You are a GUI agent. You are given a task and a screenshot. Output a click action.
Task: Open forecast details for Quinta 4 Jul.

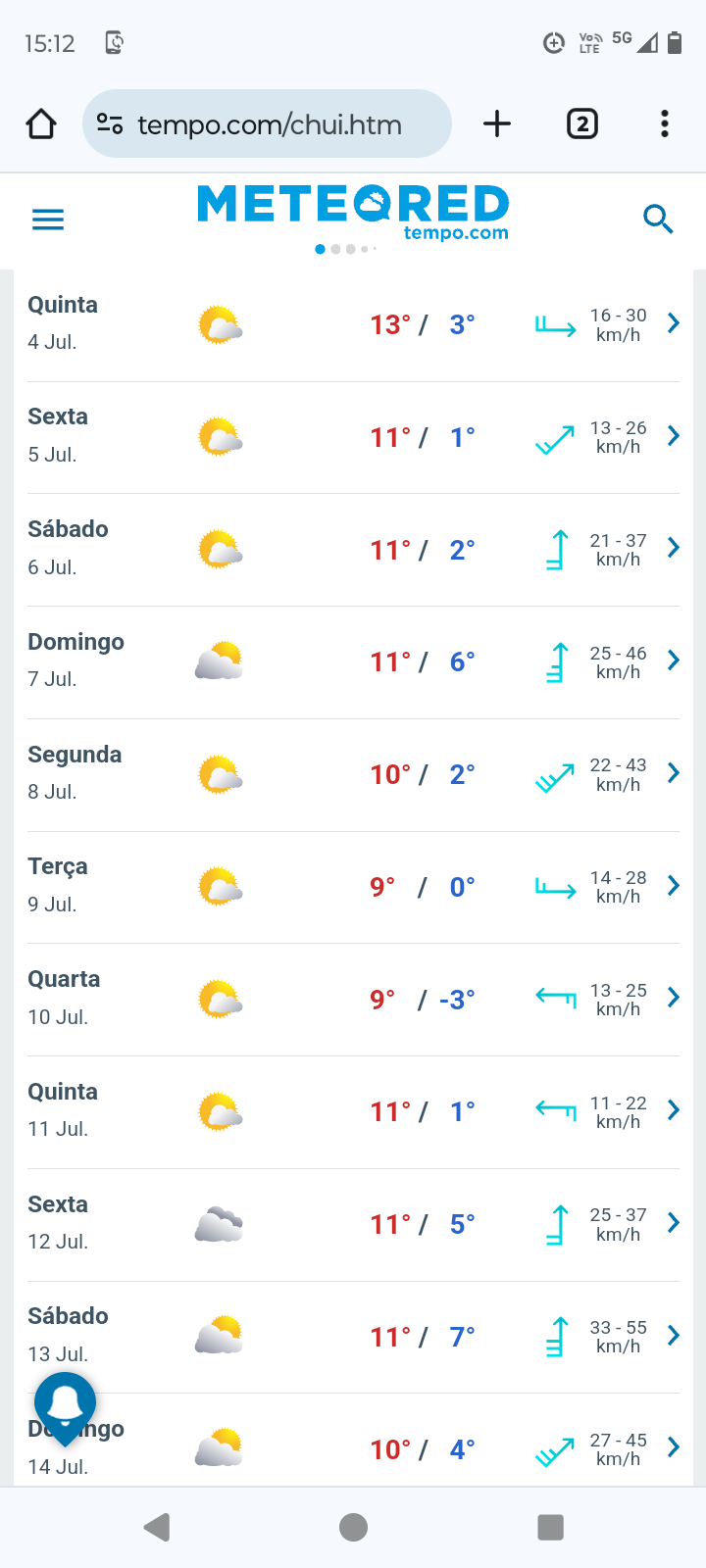click(353, 325)
